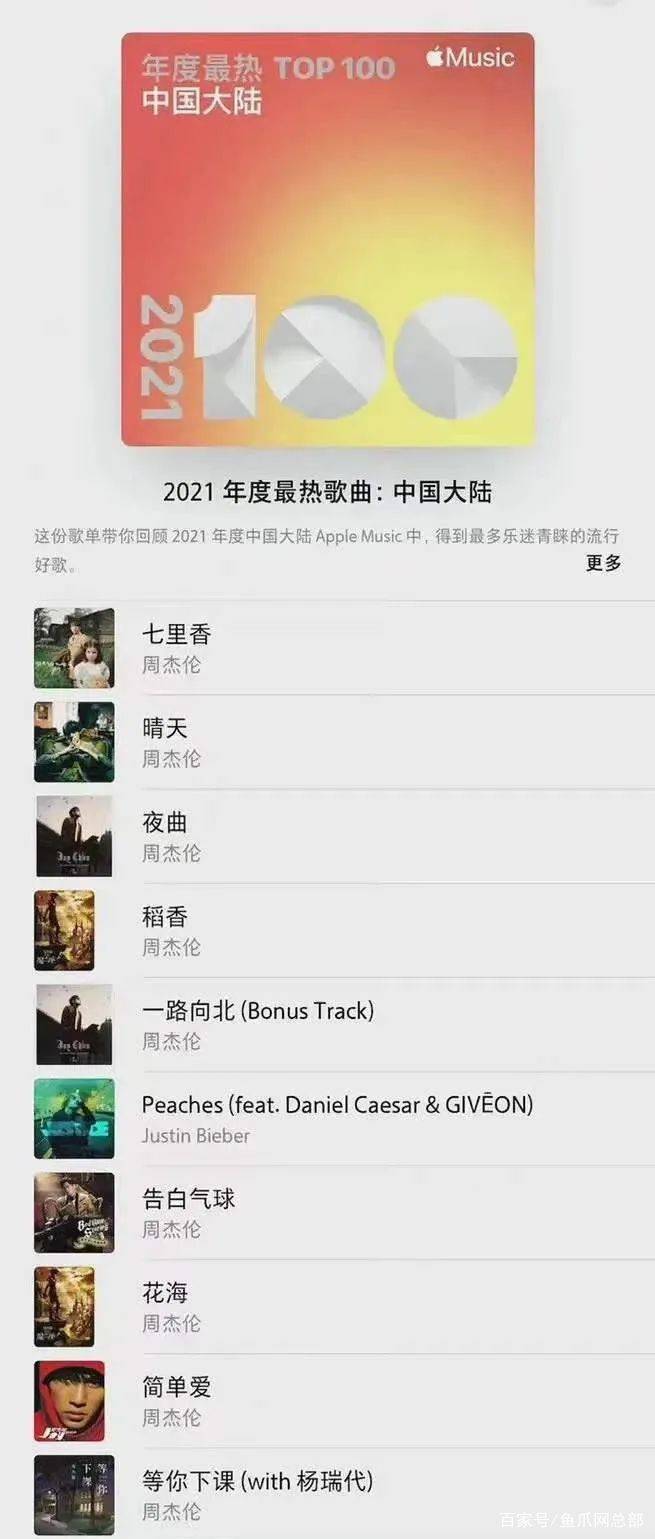Image resolution: width=655 pixels, height=1539 pixels.
Task: Play 等你下课 (with 杨瑞代)
Action: [258, 1481]
